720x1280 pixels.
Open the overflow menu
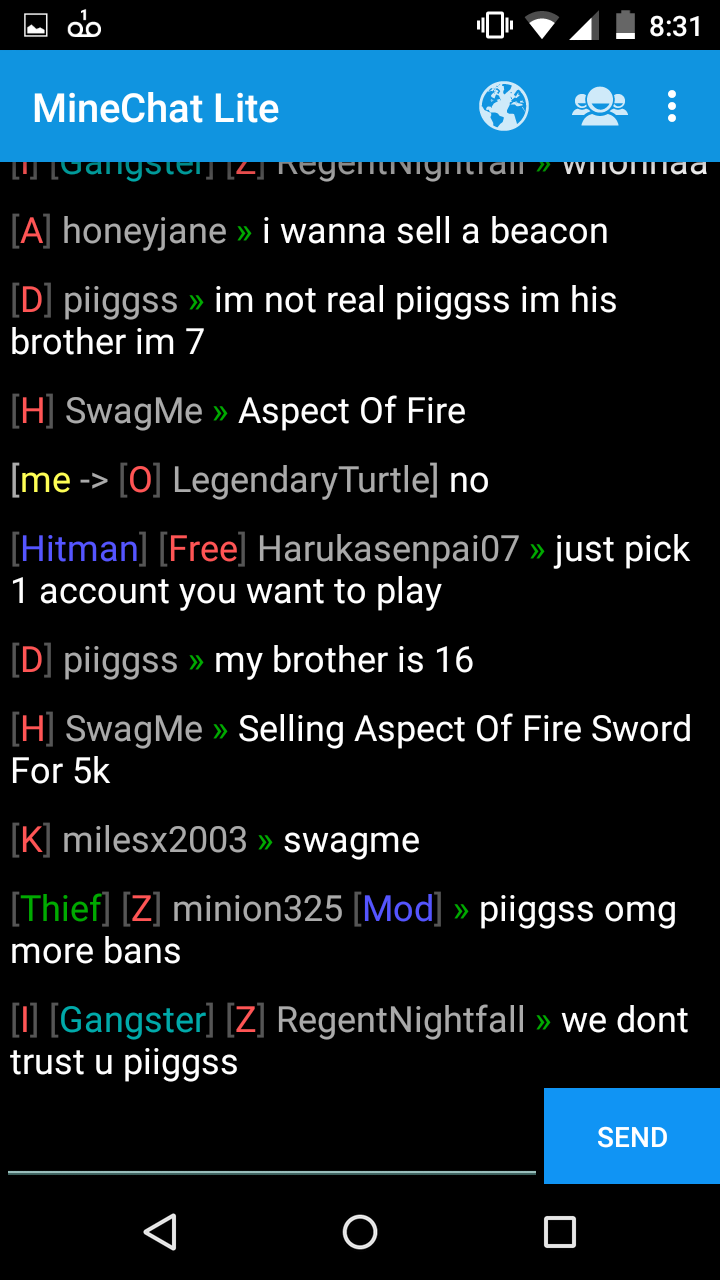click(672, 106)
